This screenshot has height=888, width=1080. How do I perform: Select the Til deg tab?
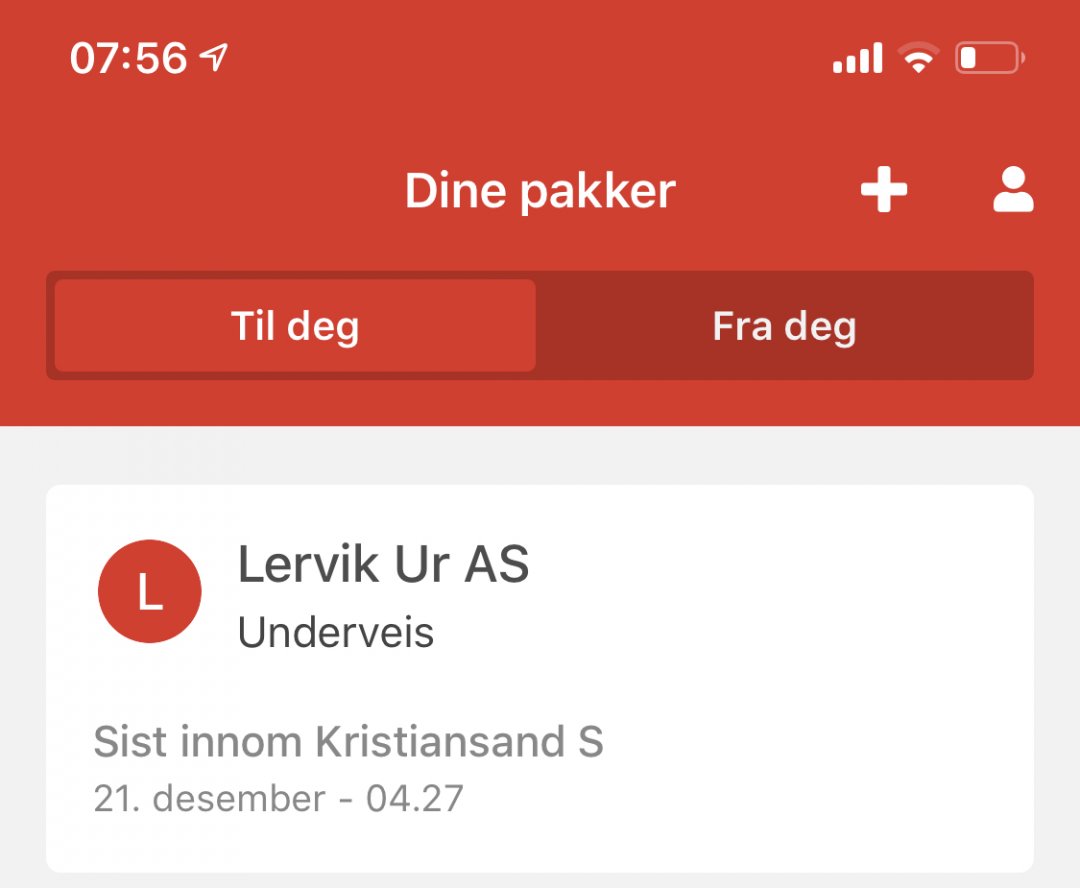coord(295,326)
